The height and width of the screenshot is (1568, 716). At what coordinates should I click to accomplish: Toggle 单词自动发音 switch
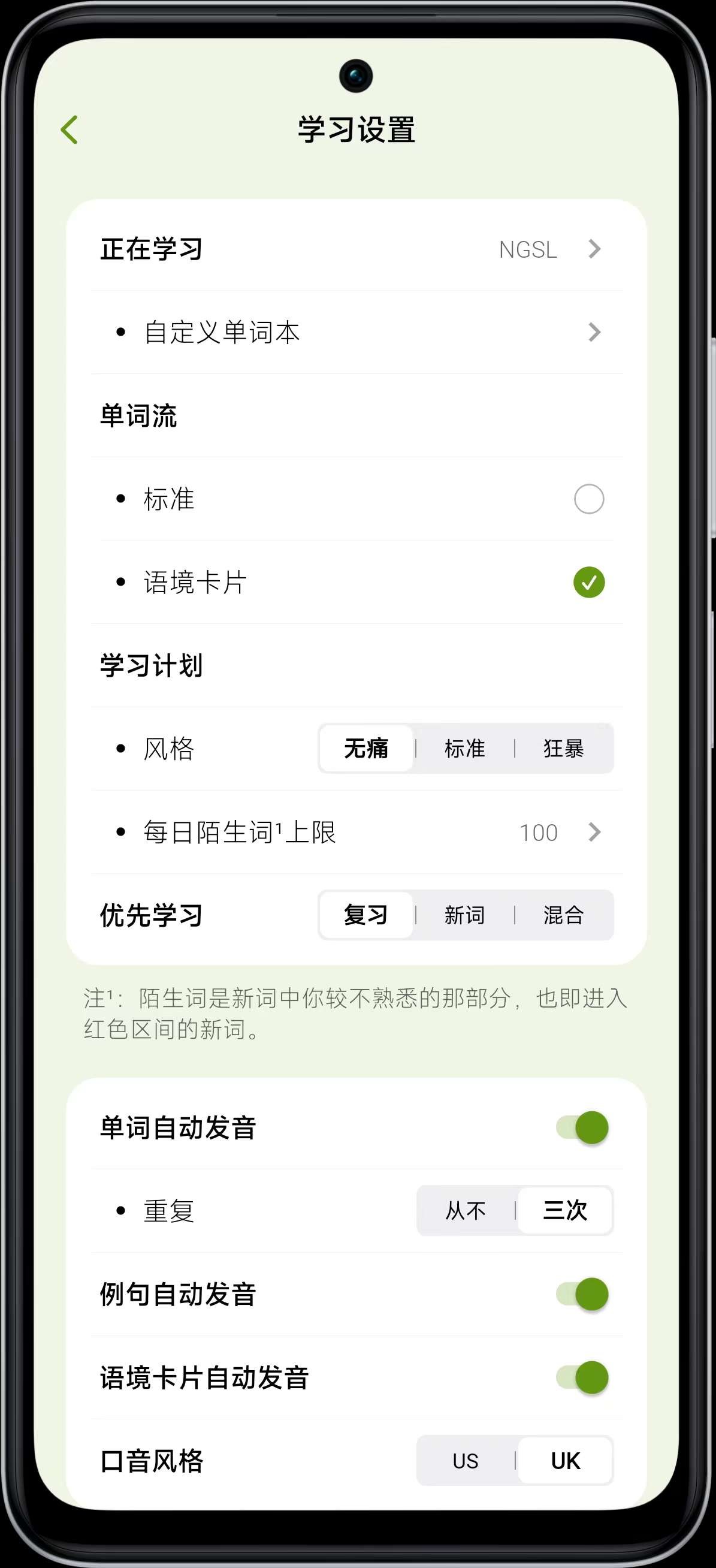[x=582, y=1127]
